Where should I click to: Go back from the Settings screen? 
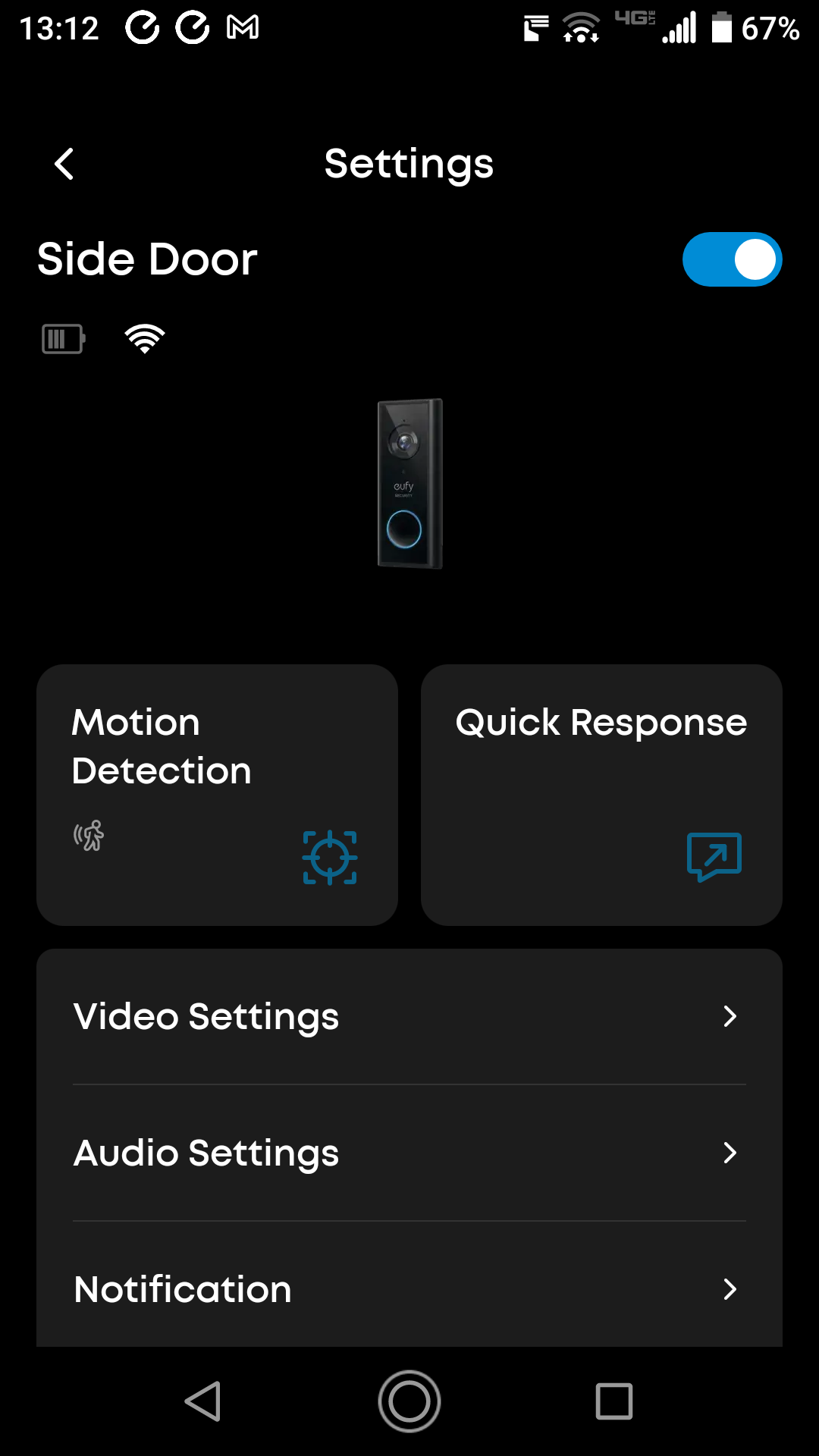65,164
